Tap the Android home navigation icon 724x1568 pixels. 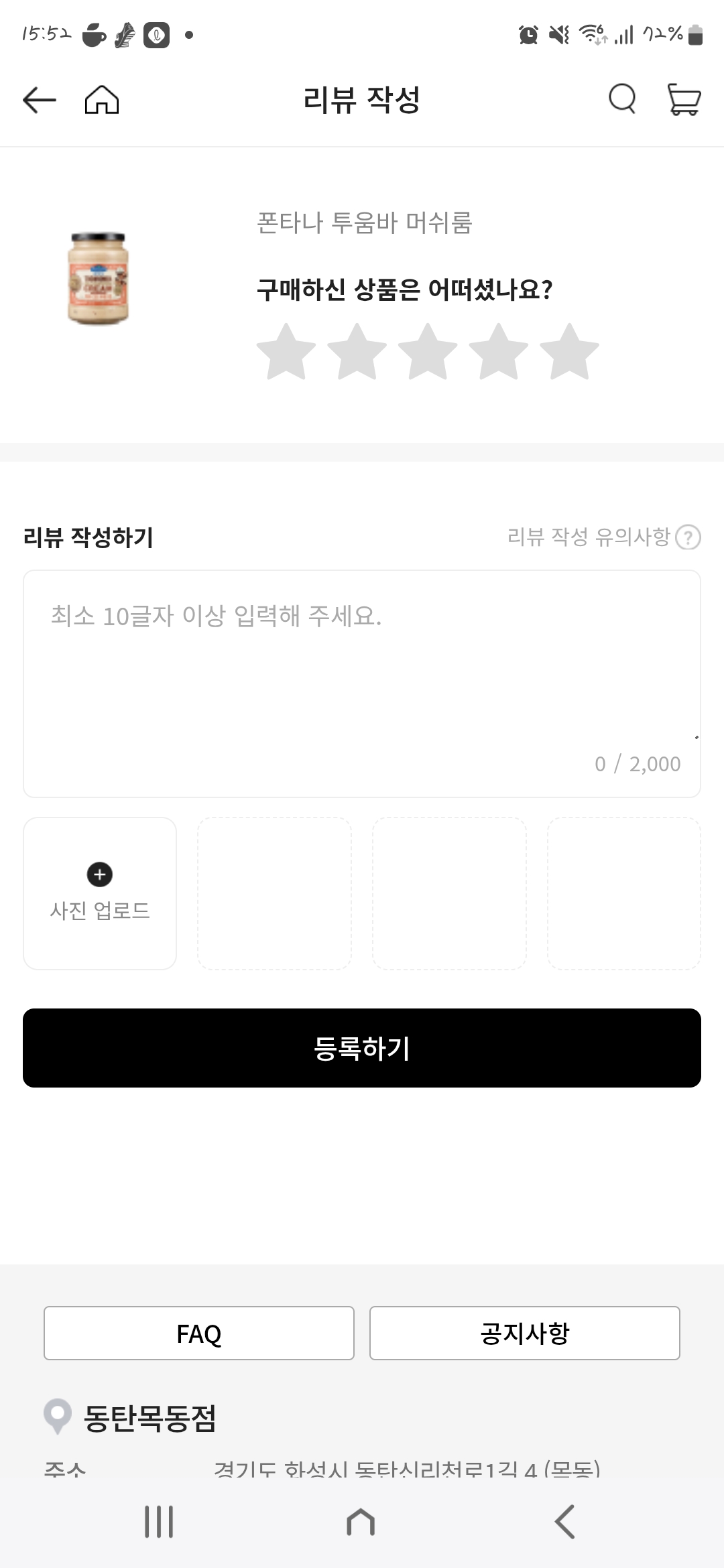tap(361, 1520)
